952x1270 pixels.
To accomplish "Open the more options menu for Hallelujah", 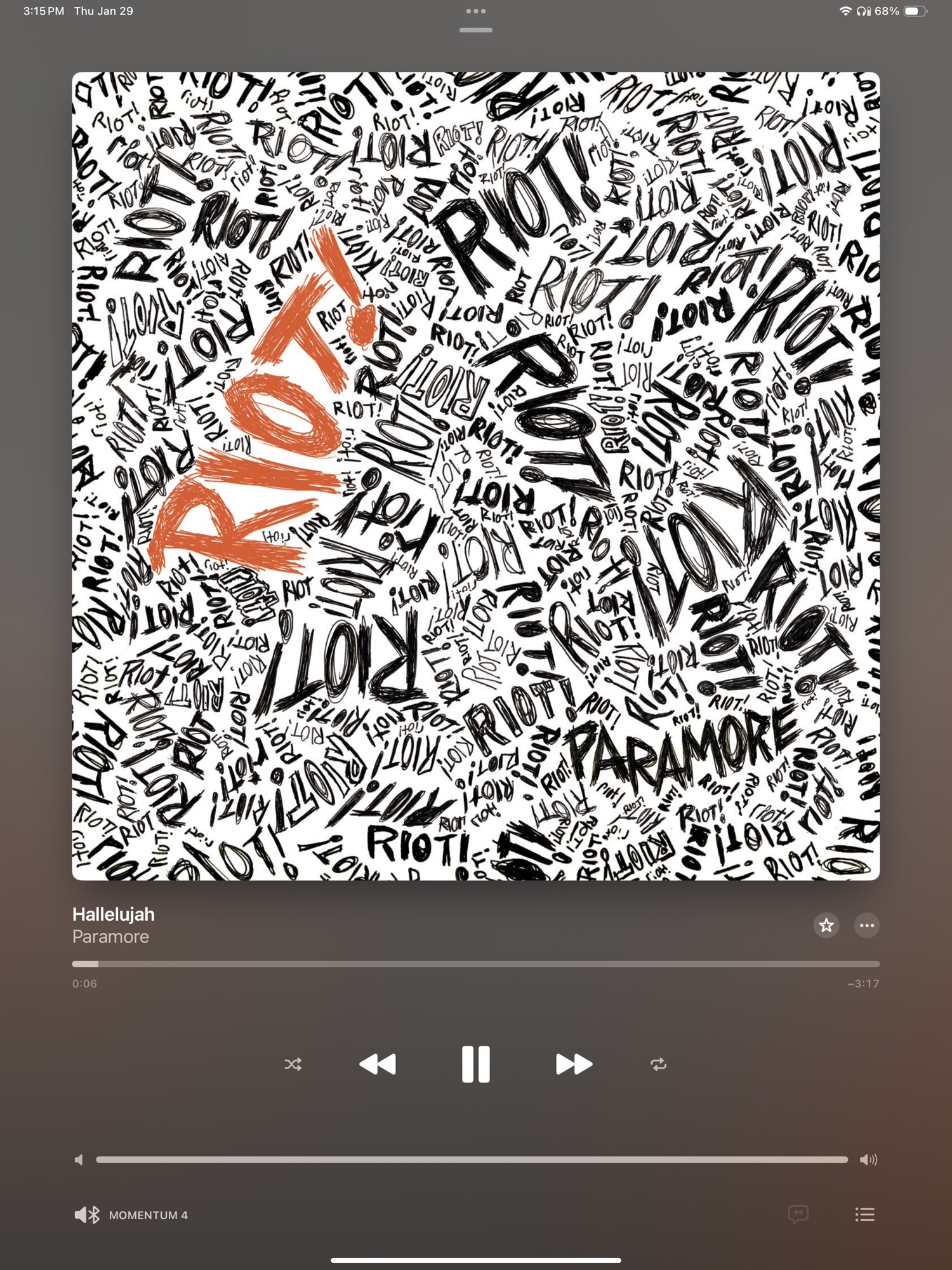I will (x=866, y=925).
